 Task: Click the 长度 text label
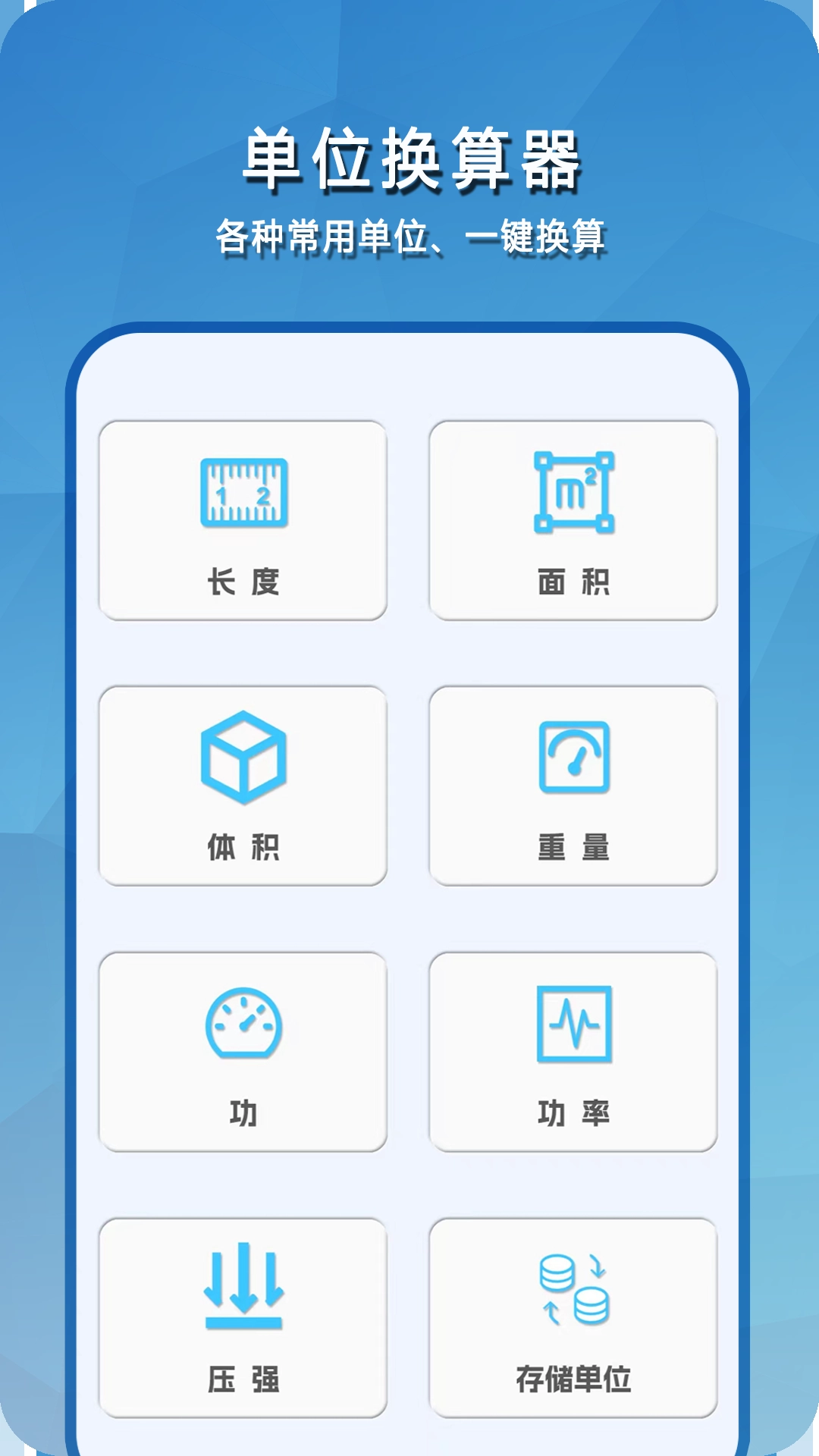pos(243,580)
